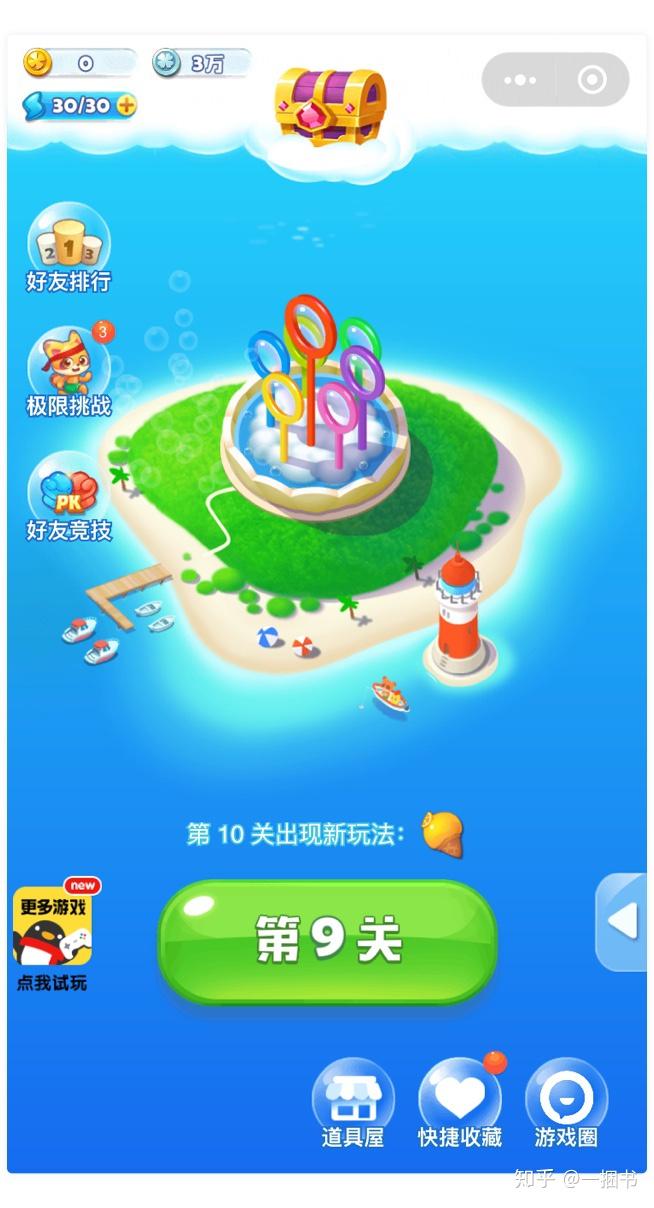The width and height of the screenshot is (654, 1208).
Task: Open the 游戏圈 game circle
Action: click(x=566, y=1103)
